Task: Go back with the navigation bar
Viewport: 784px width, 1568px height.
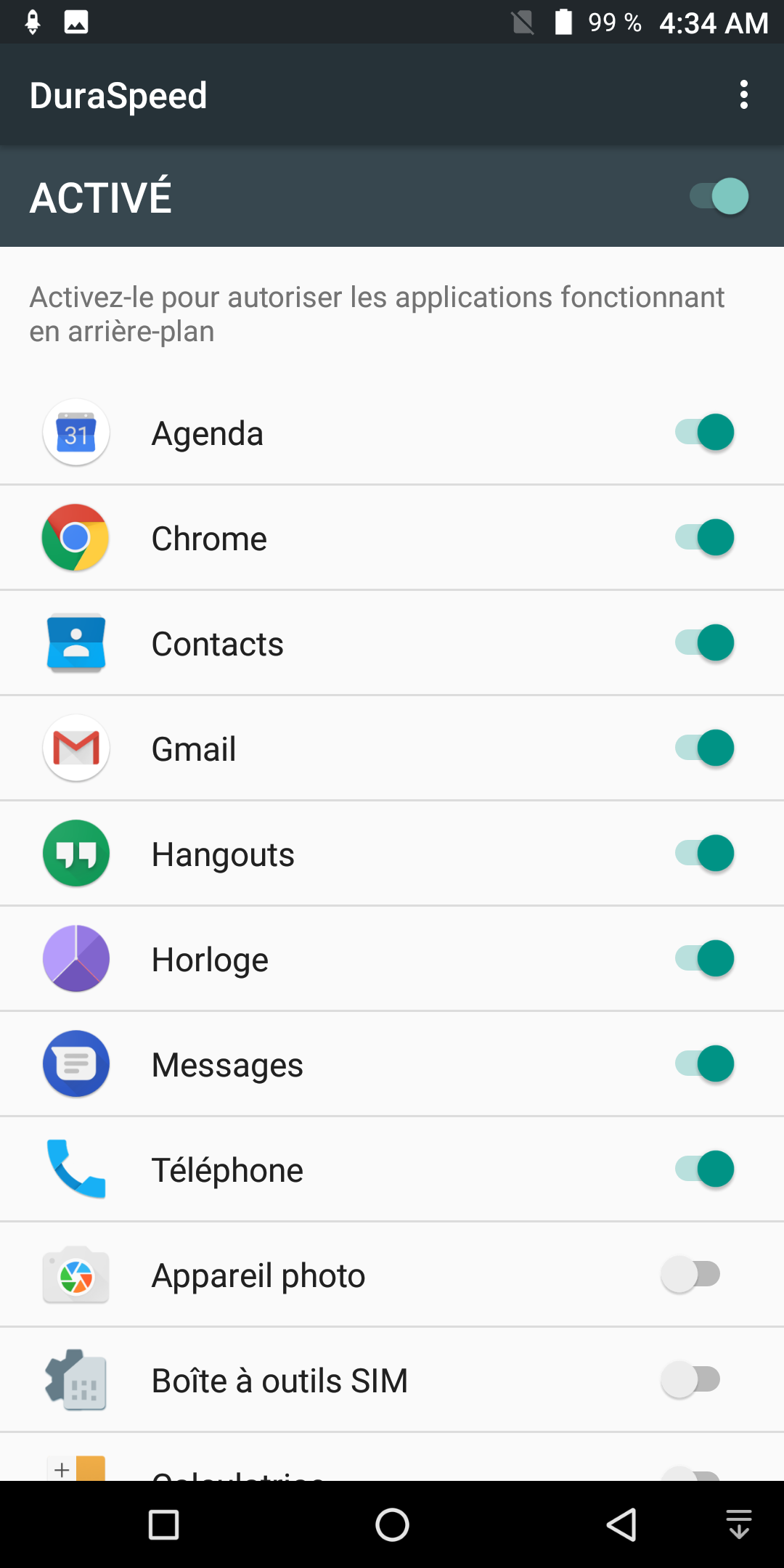Action: tap(621, 1524)
